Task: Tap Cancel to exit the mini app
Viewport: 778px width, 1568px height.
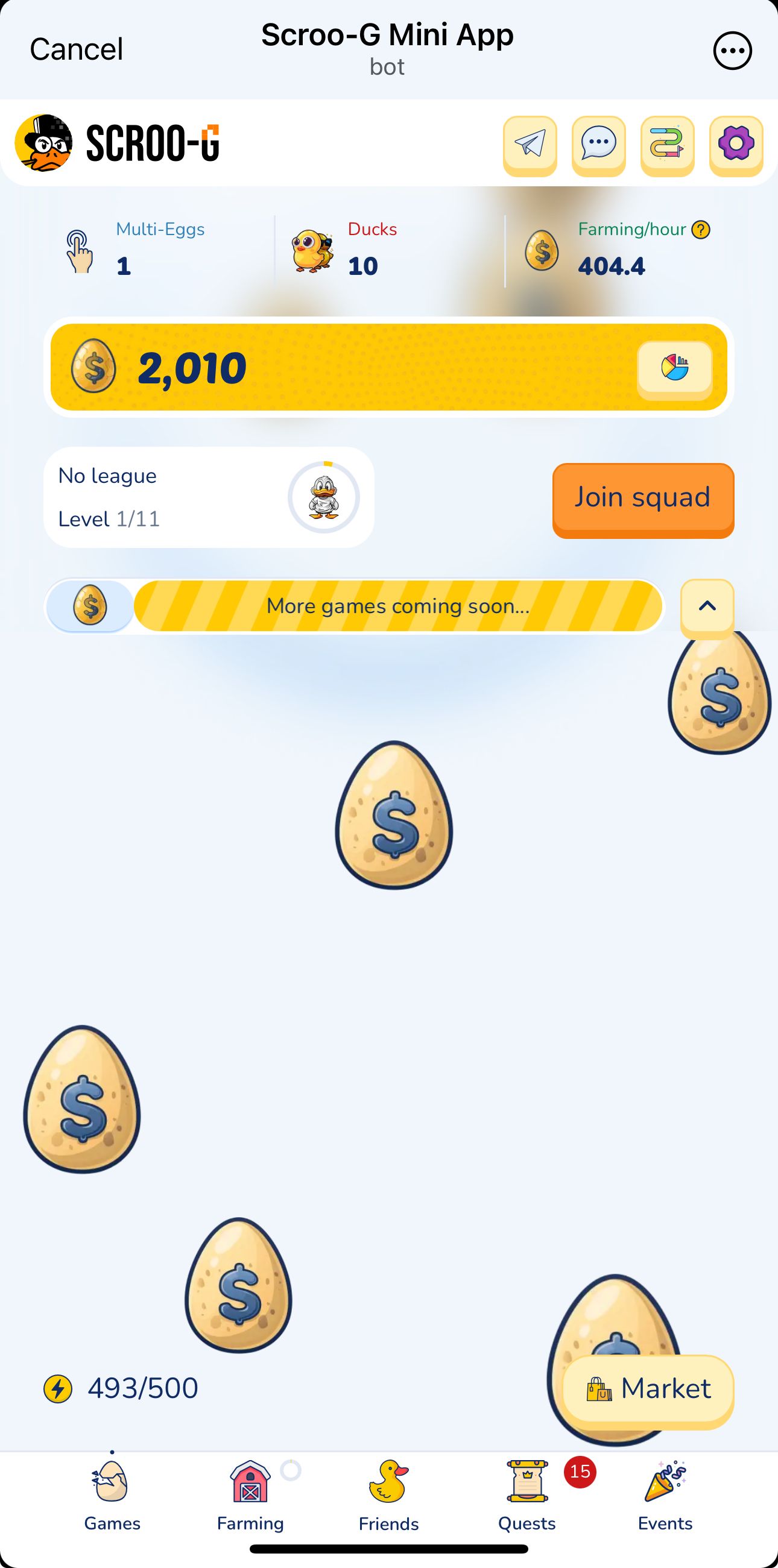Action: point(77,49)
